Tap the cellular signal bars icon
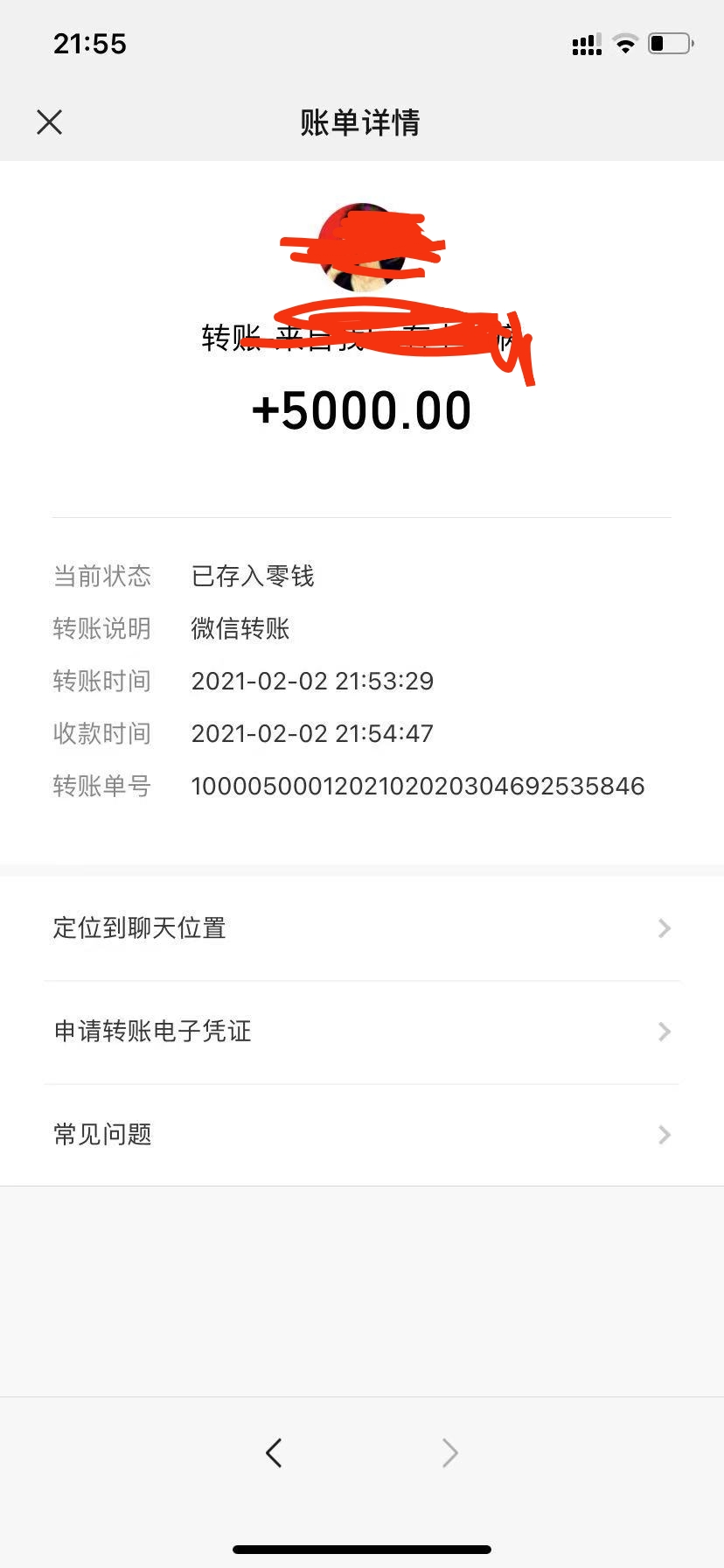Viewport: 724px width, 1568px height. coord(585,42)
